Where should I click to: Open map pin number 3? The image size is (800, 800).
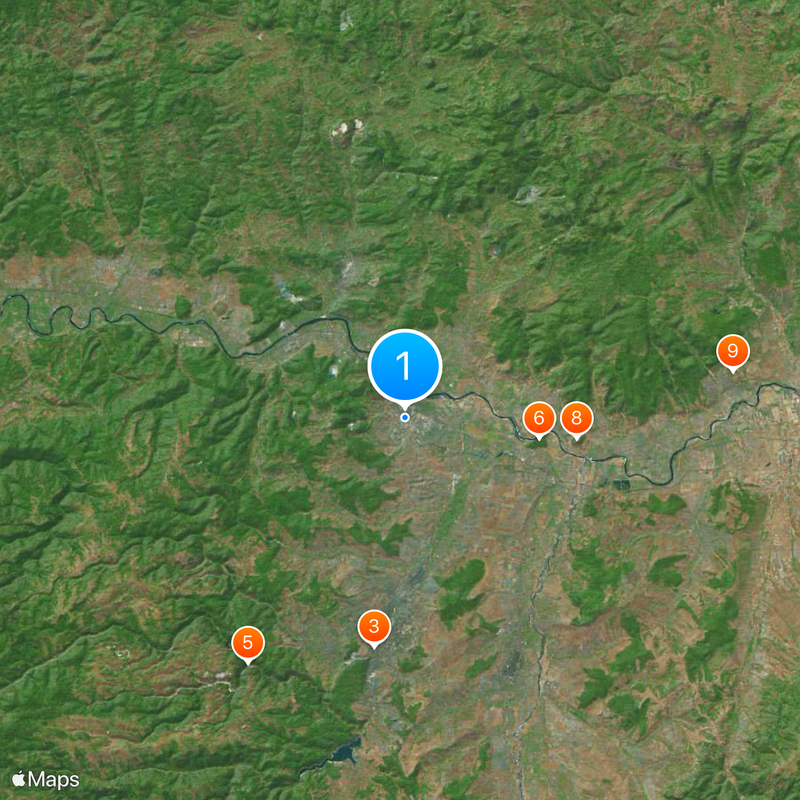(374, 627)
